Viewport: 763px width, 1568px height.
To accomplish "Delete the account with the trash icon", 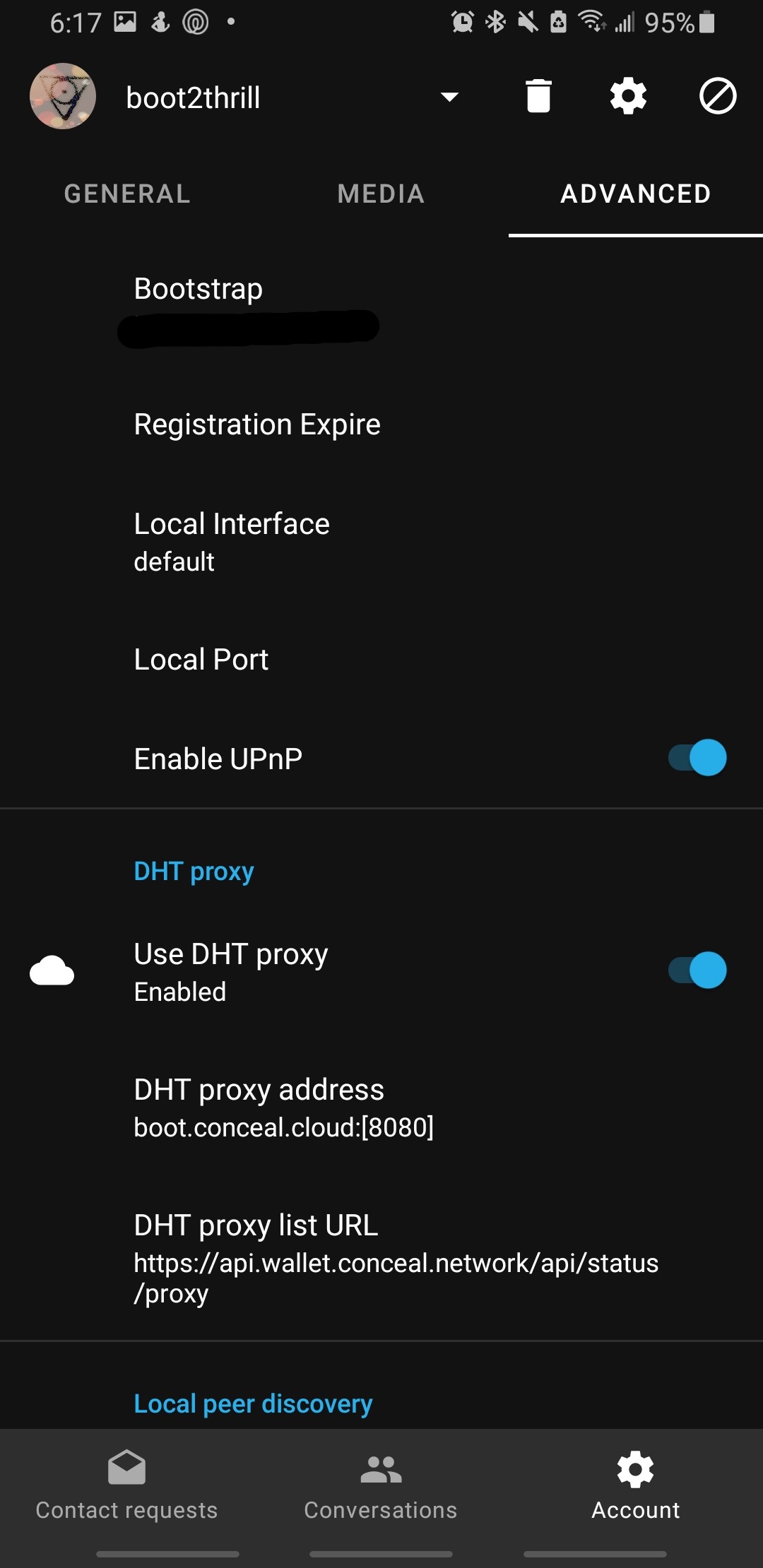I will pos(538,96).
